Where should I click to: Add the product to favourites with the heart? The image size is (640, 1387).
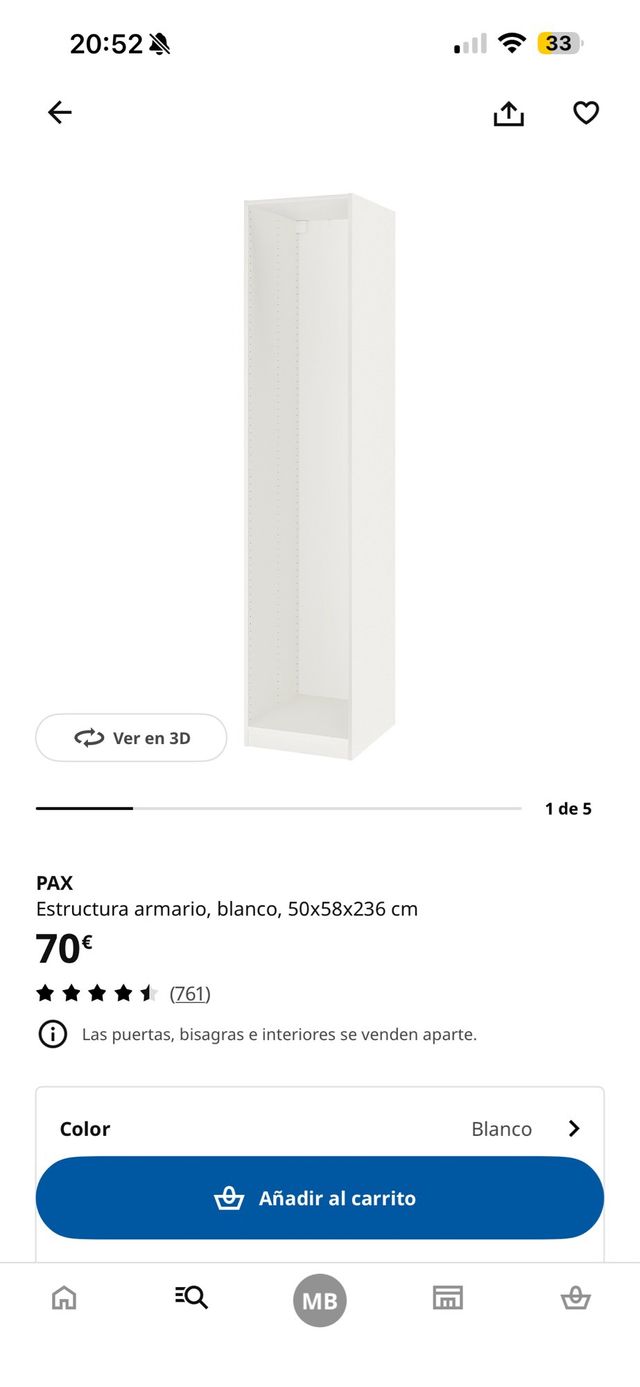(x=585, y=113)
